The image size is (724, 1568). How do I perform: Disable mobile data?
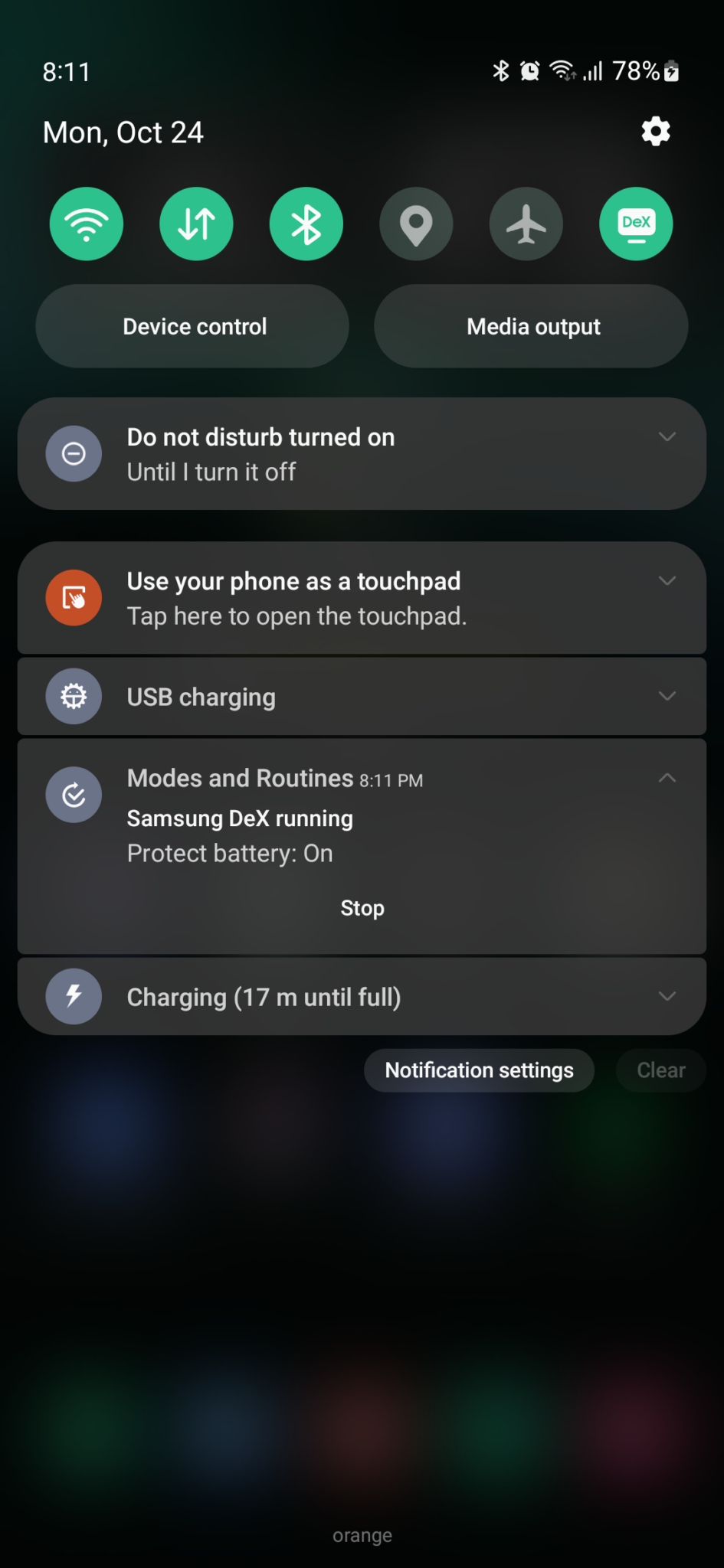coord(196,224)
